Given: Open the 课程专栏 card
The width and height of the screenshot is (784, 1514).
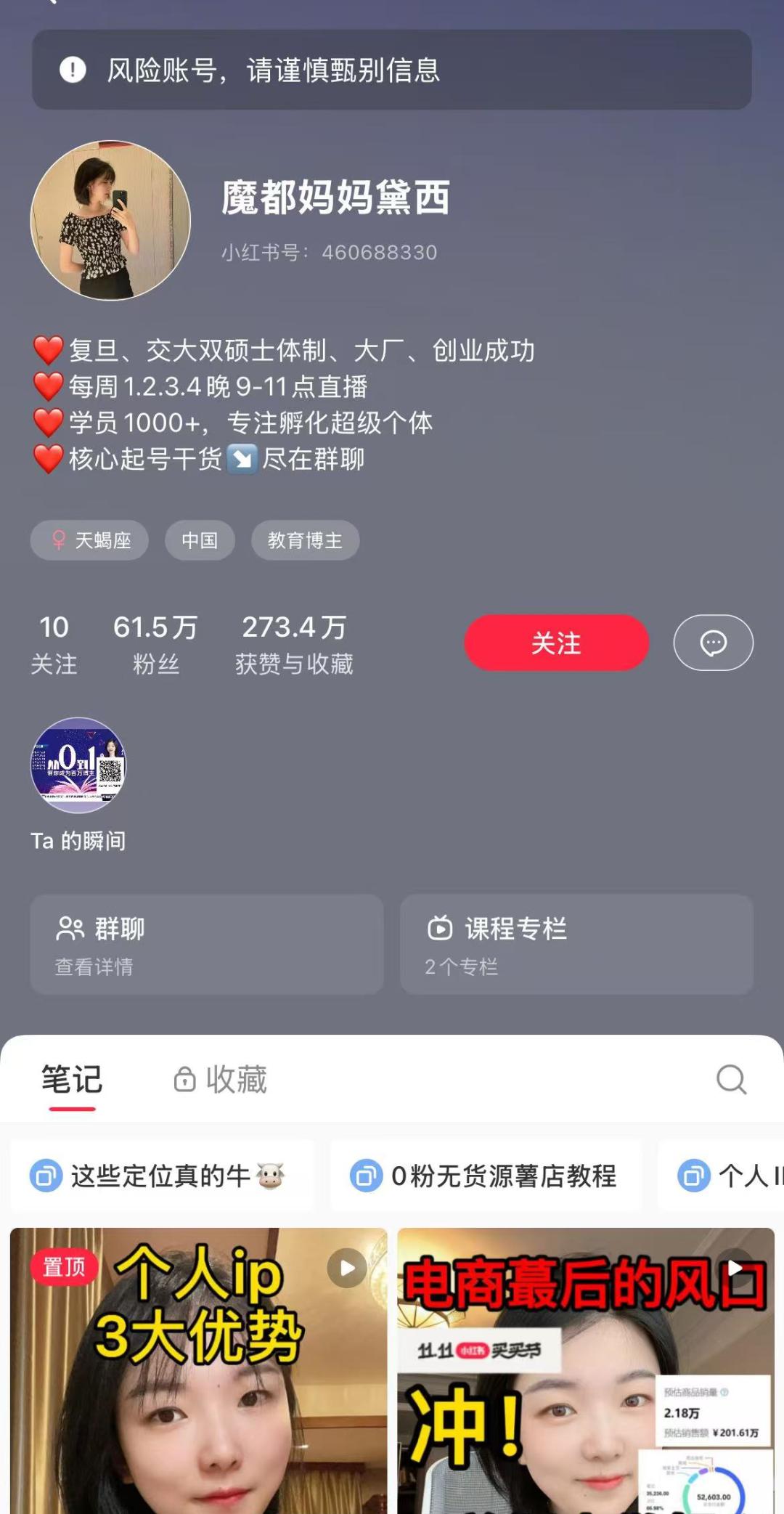Looking at the screenshot, I should (x=576, y=944).
